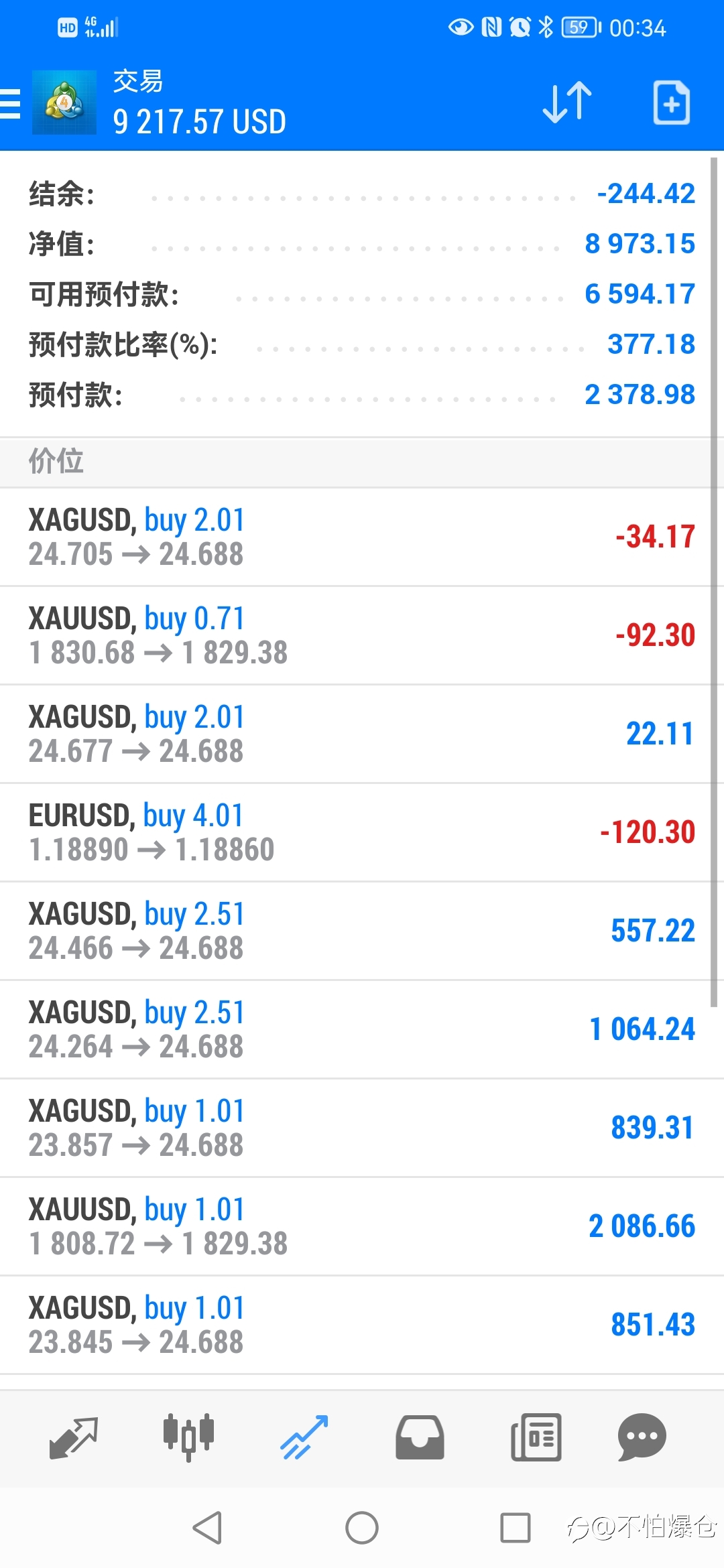Viewport: 724px width, 1568px height.
Task: Open the news tab
Action: click(536, 1437)
